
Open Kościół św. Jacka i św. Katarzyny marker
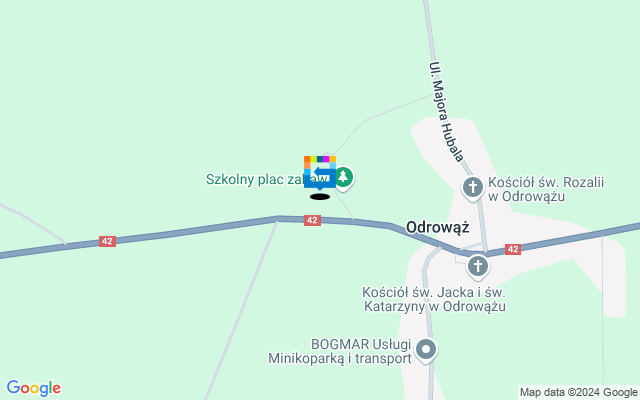(x=478, y=266)
